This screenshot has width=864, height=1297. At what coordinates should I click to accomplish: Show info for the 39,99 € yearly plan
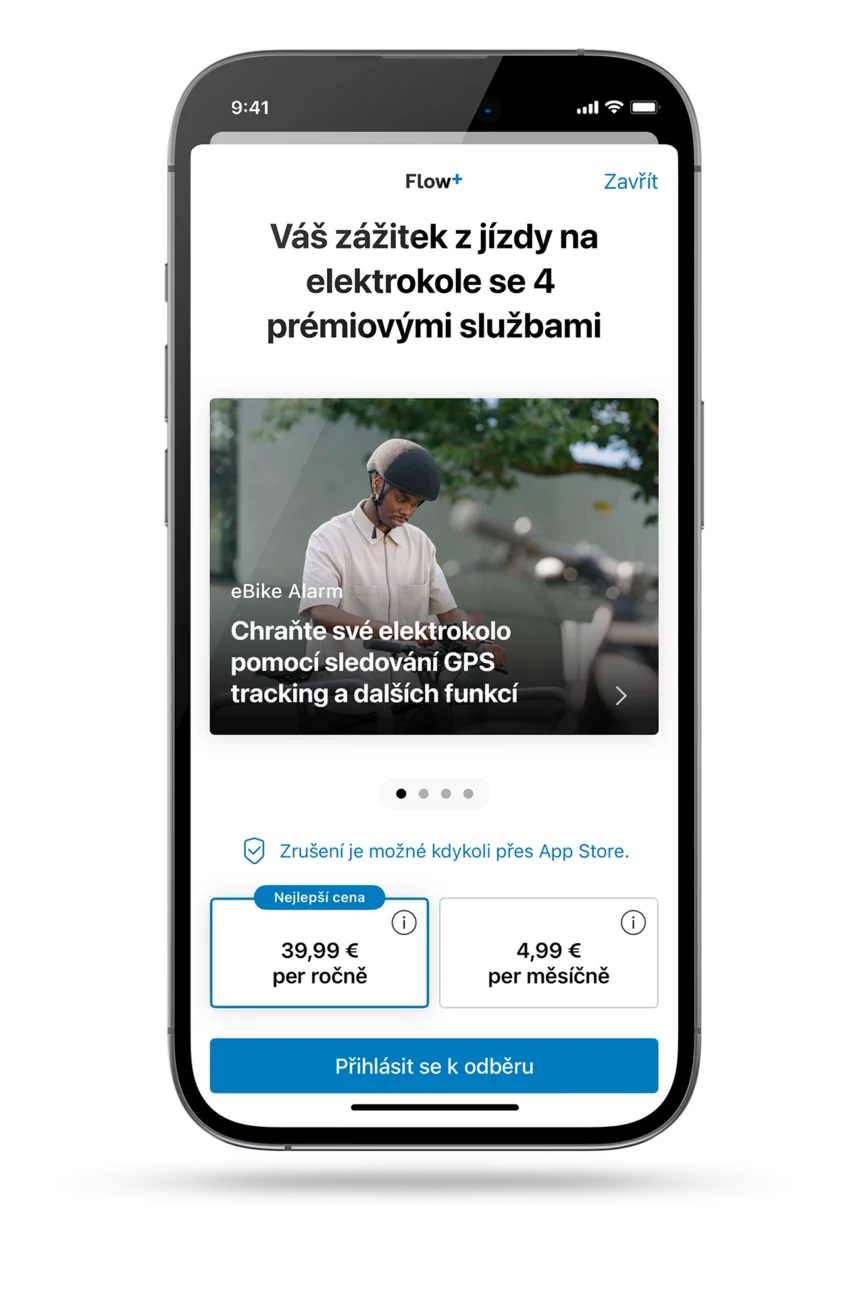coord(403,923)
